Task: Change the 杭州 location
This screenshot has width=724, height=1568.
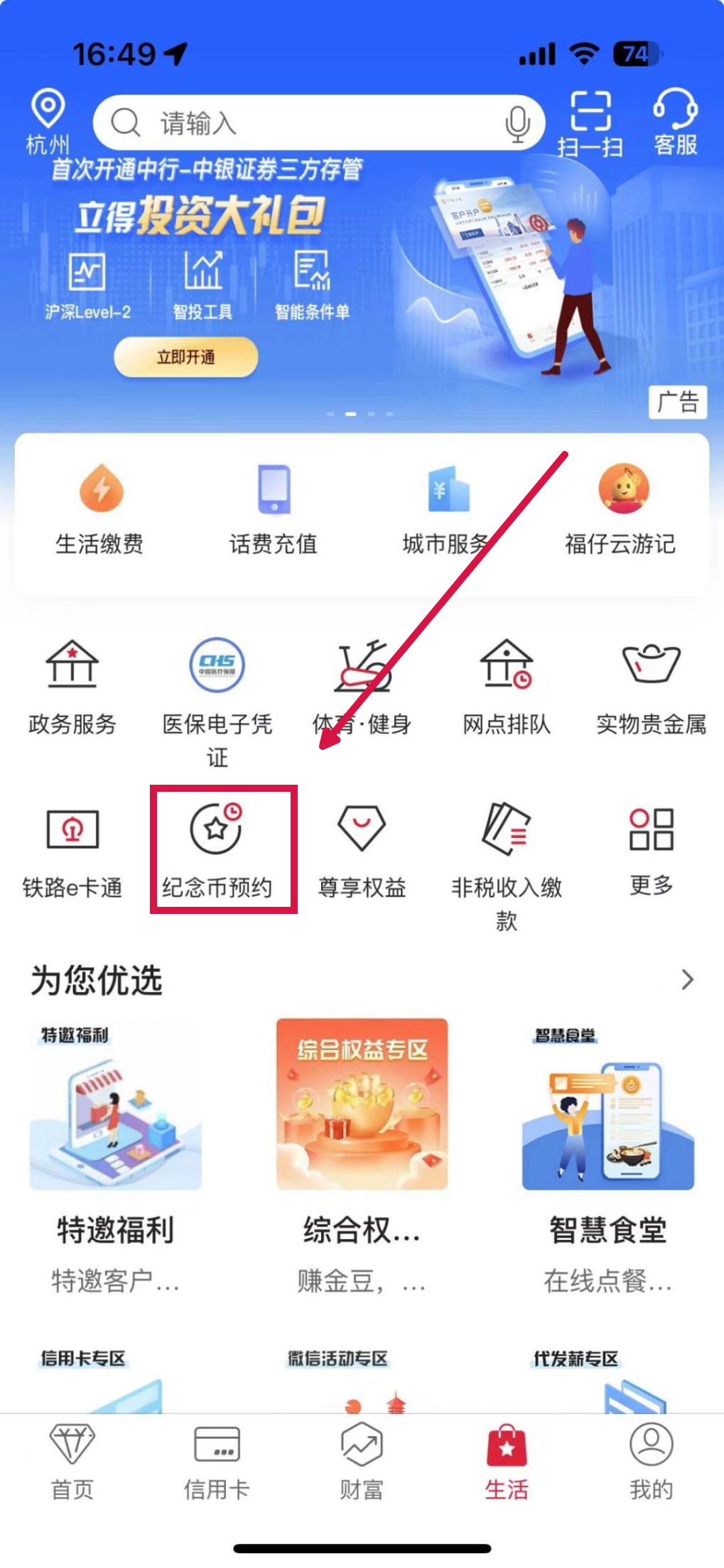Action: (48, 122)
